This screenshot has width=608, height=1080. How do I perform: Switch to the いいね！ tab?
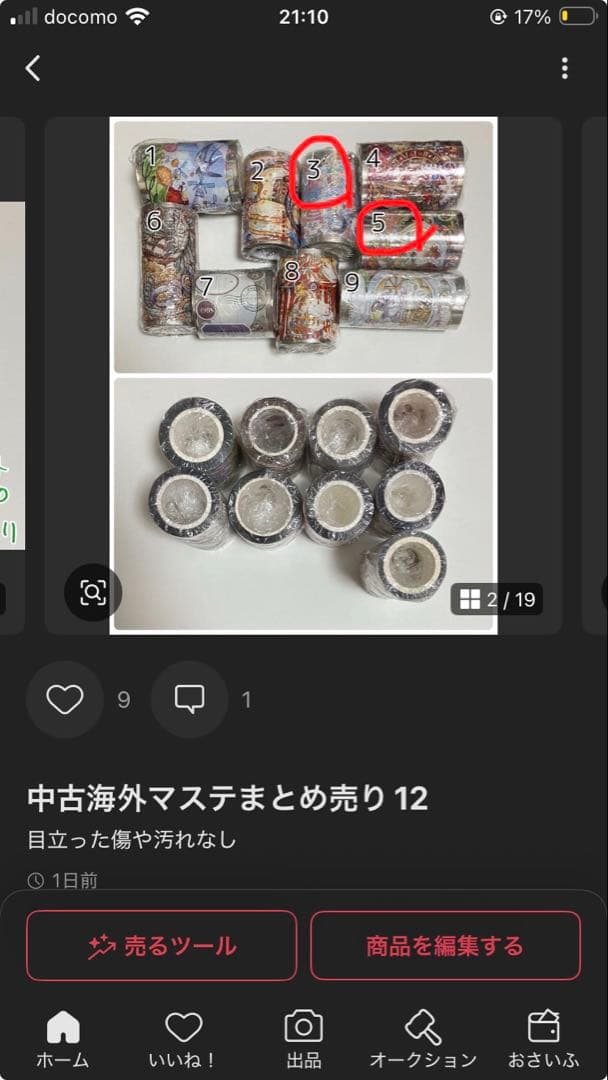pos(183,1038)
